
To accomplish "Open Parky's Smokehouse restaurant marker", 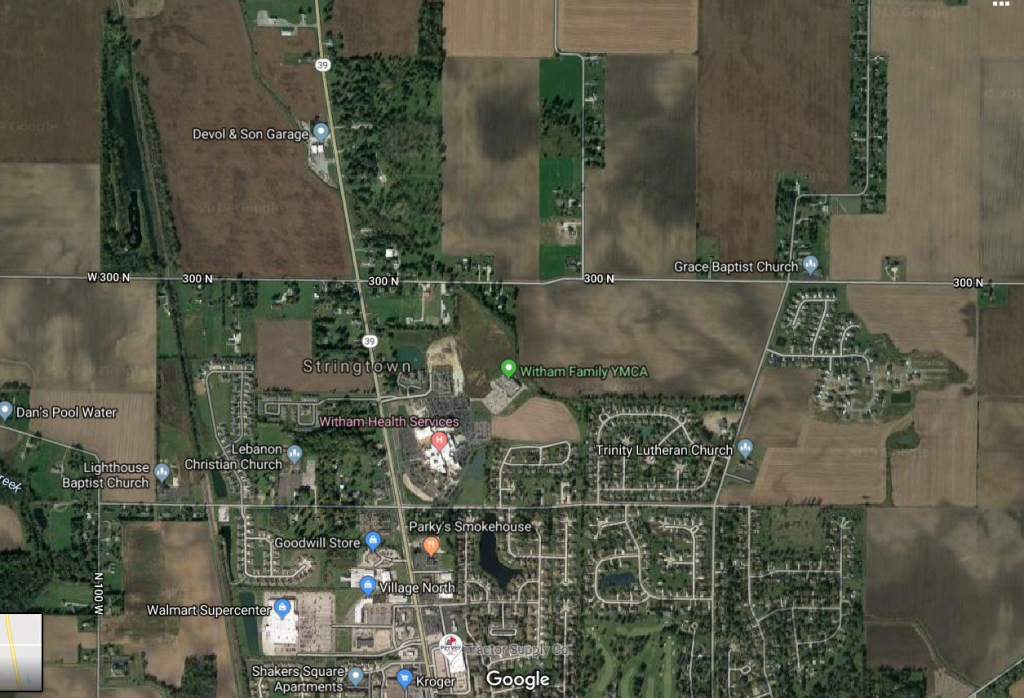I will (x=431, y=545).
